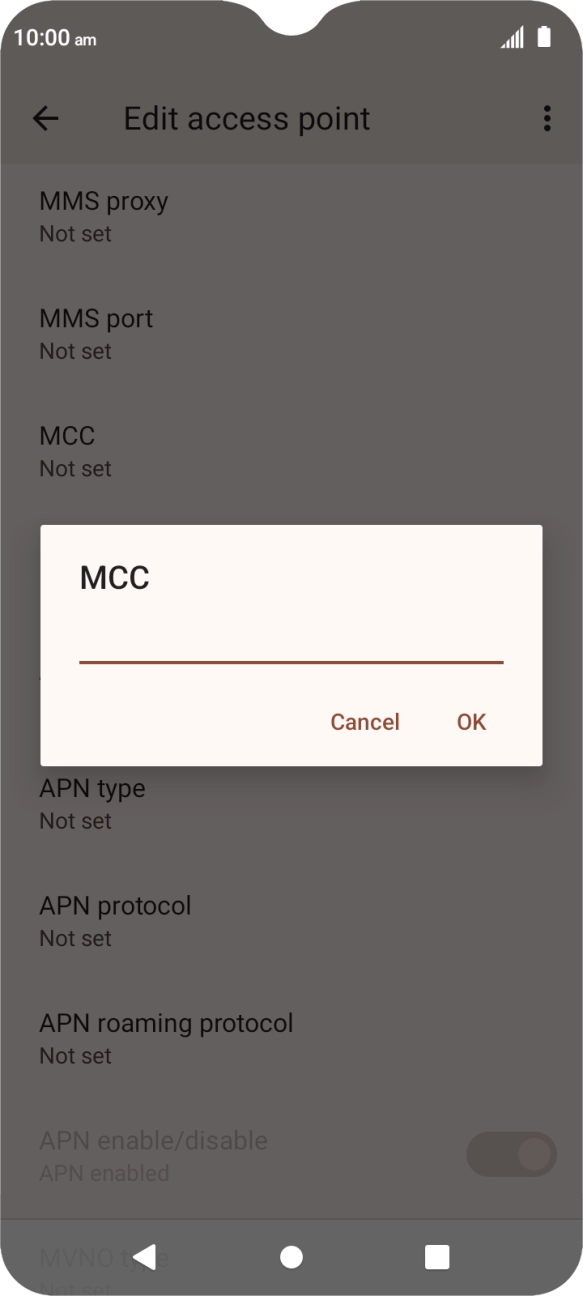Viewport: 583px width, 1296px height.
Task: Open recent apps
Action: (437, 1257)
